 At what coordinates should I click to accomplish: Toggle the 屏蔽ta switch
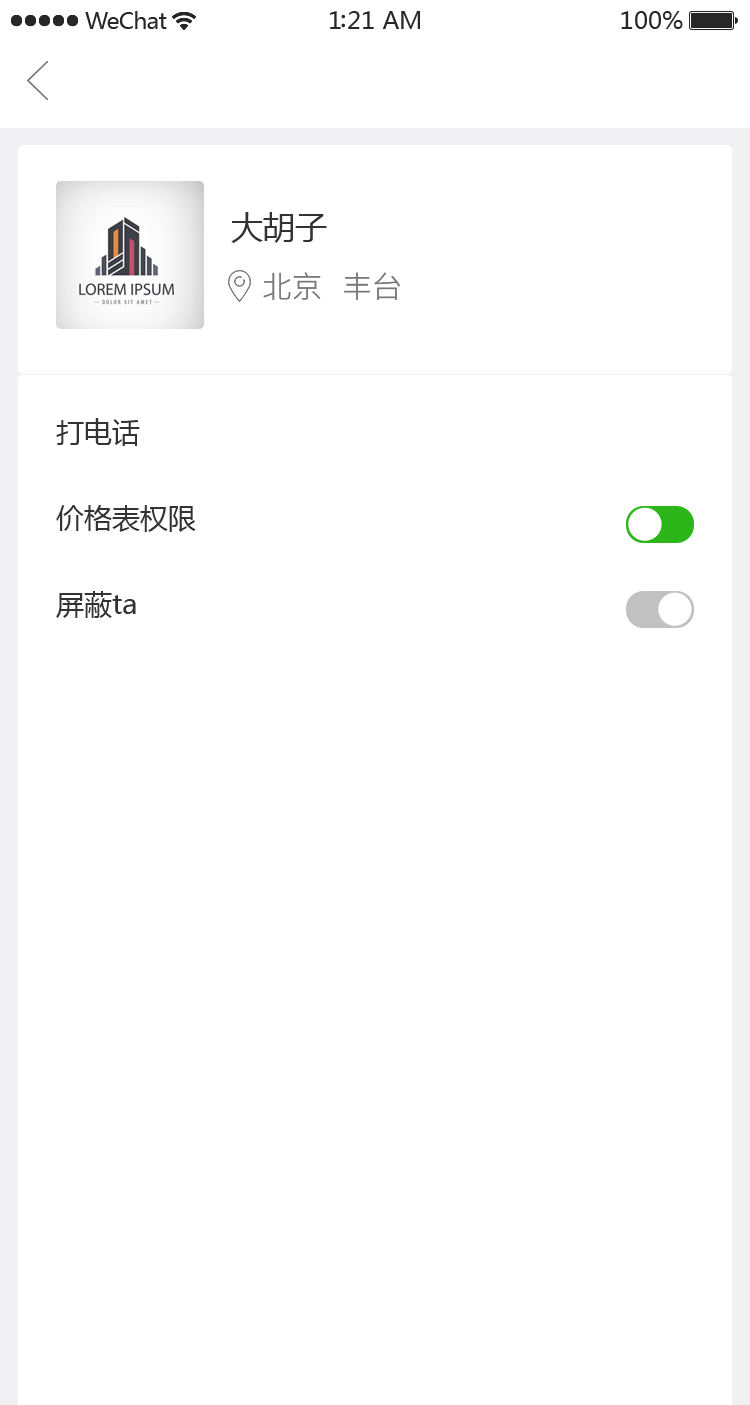pos(659,609)
